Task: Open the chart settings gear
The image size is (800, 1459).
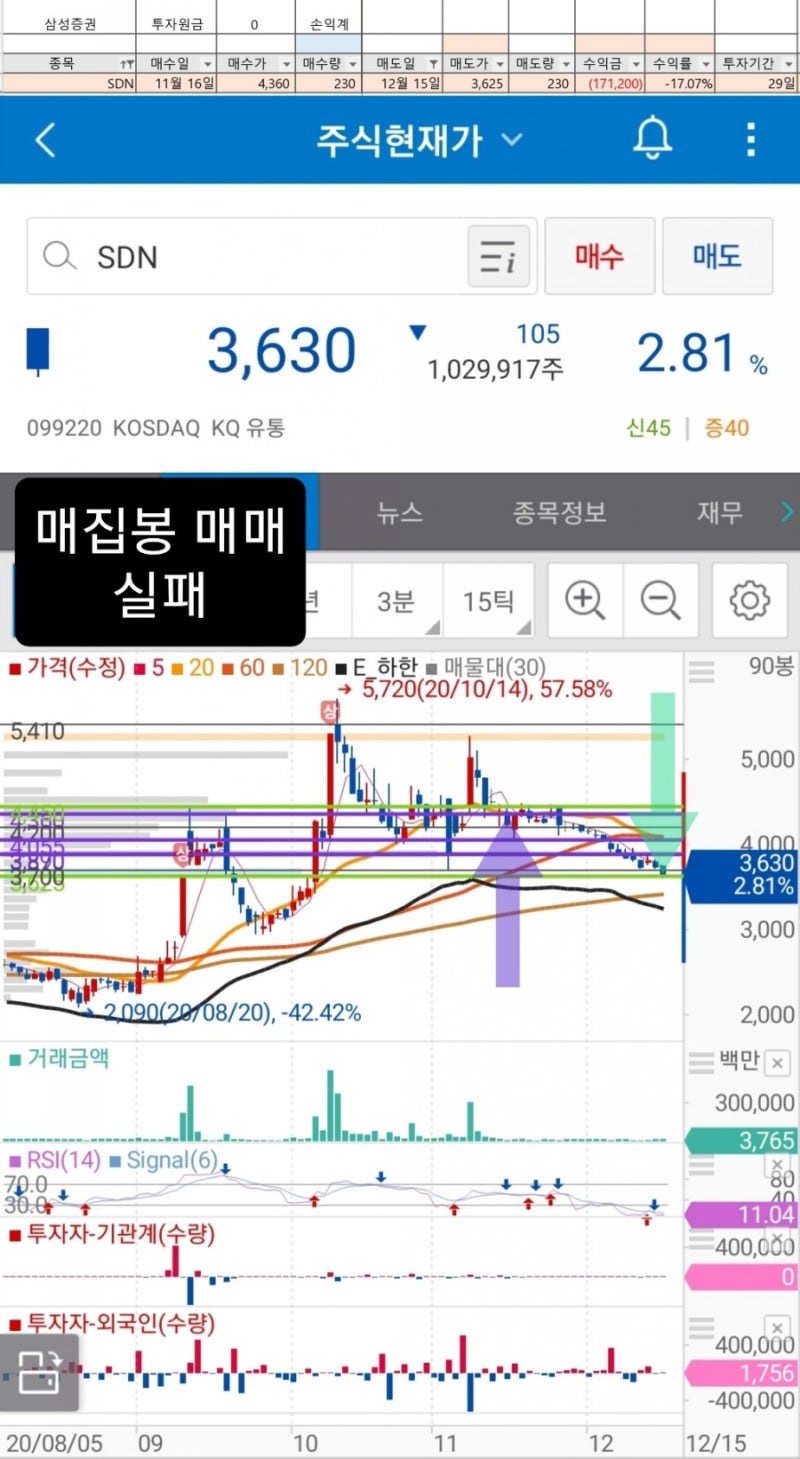Action: pyautogui.click(x=750, y=601)
